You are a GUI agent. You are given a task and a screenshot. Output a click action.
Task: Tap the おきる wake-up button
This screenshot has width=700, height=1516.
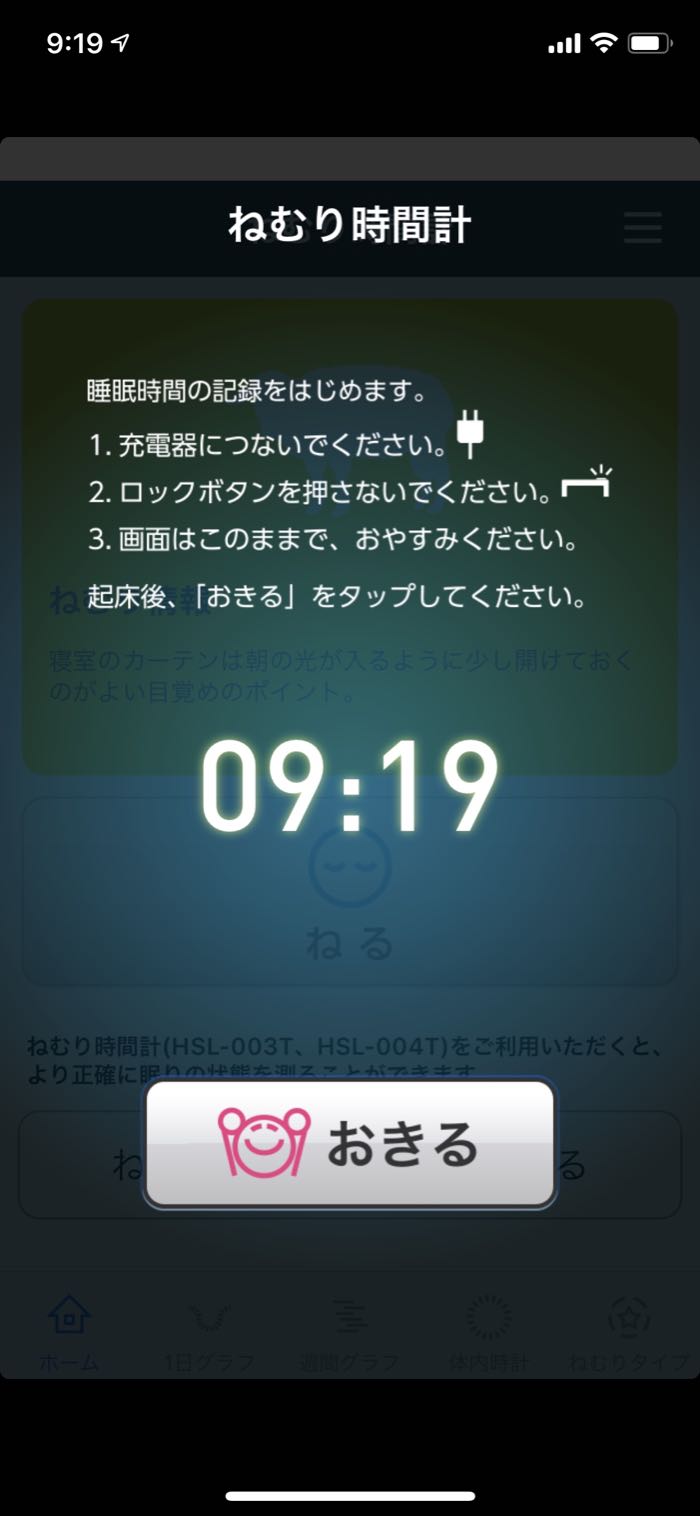pyautogui.click(x=349, y=1144)
